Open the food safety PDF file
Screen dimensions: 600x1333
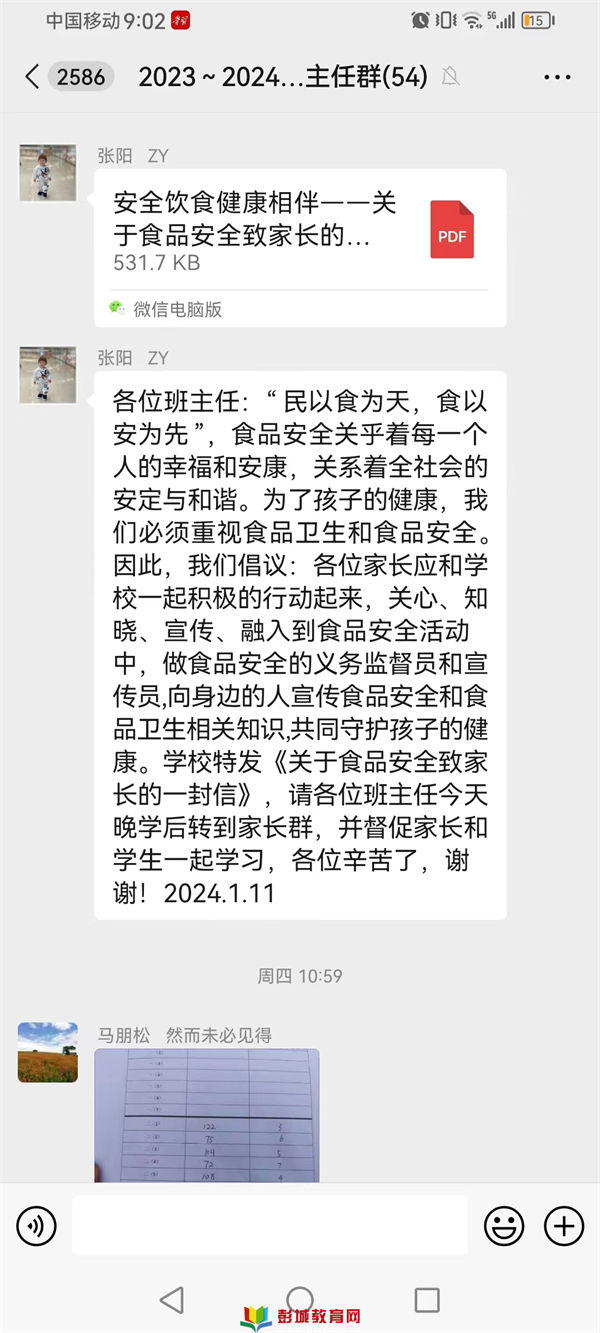(x=300, y=248)
